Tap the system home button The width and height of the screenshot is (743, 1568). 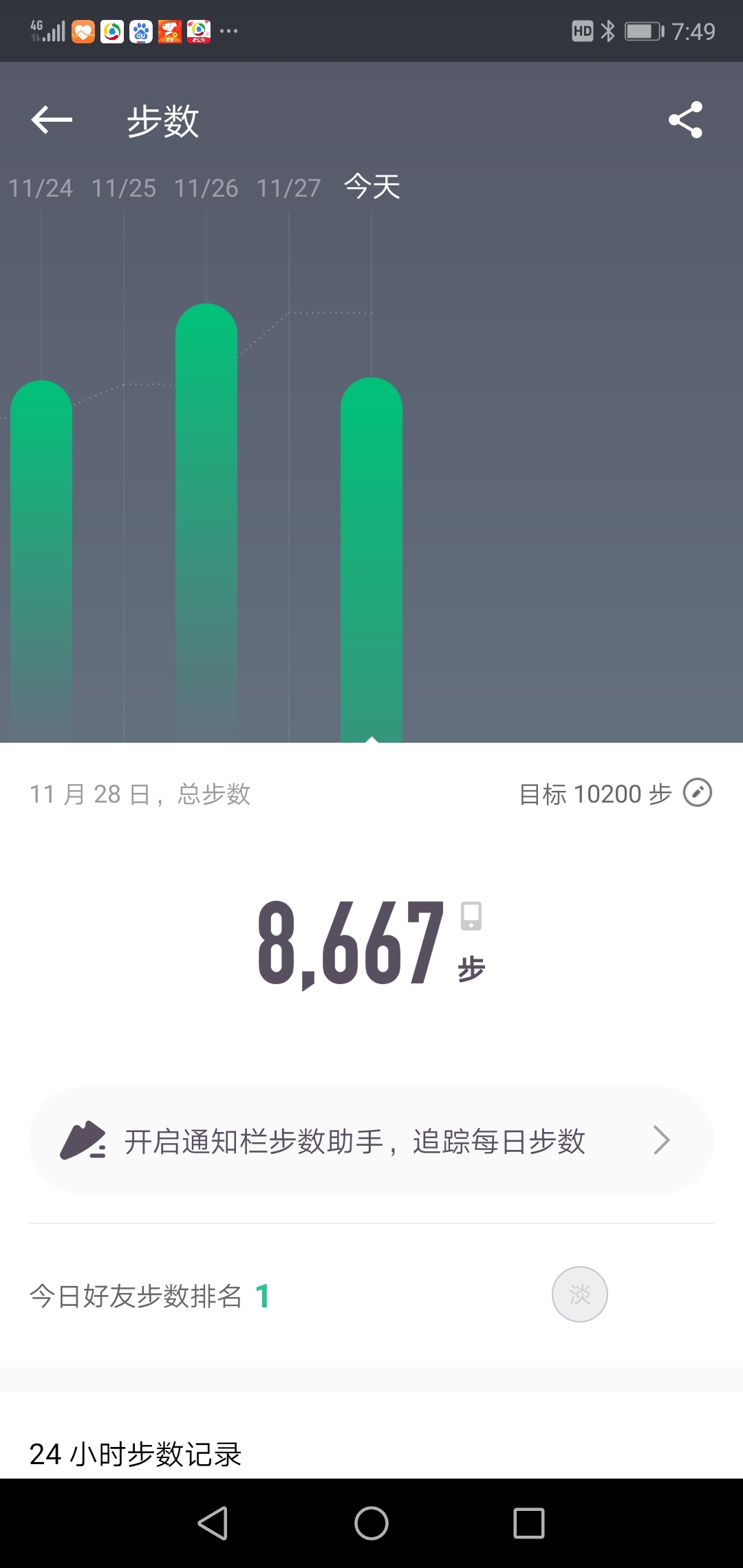click(x=371, y=1523)
